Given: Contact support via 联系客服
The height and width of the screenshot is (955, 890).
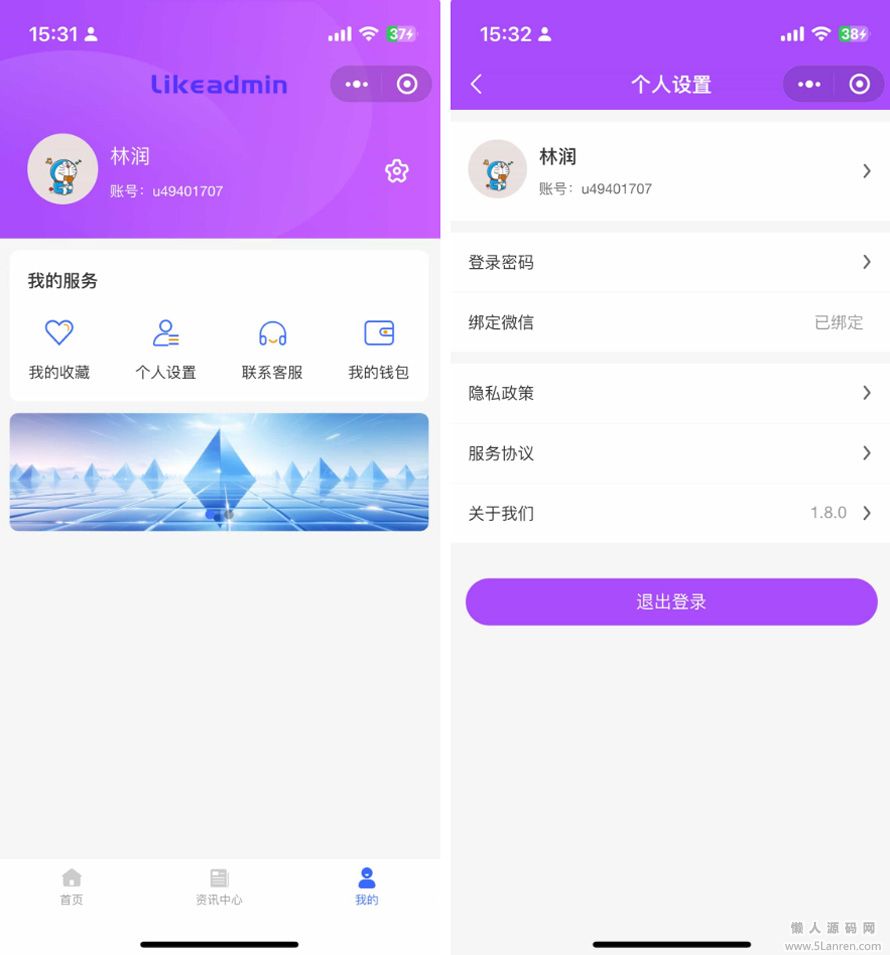Looking at the screenshot, I should (272, 349).
